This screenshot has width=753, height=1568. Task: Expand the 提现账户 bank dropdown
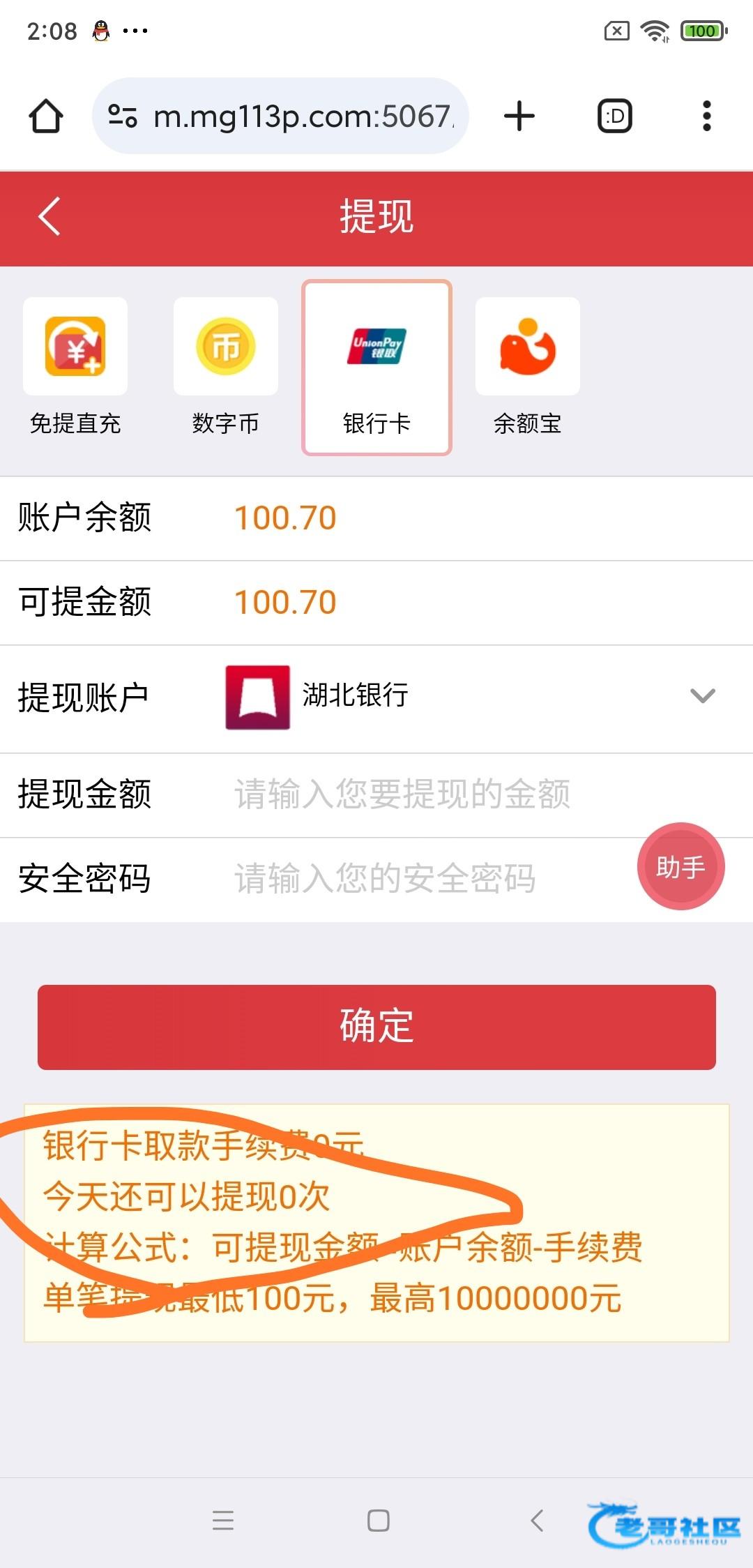tap(702, 695)
